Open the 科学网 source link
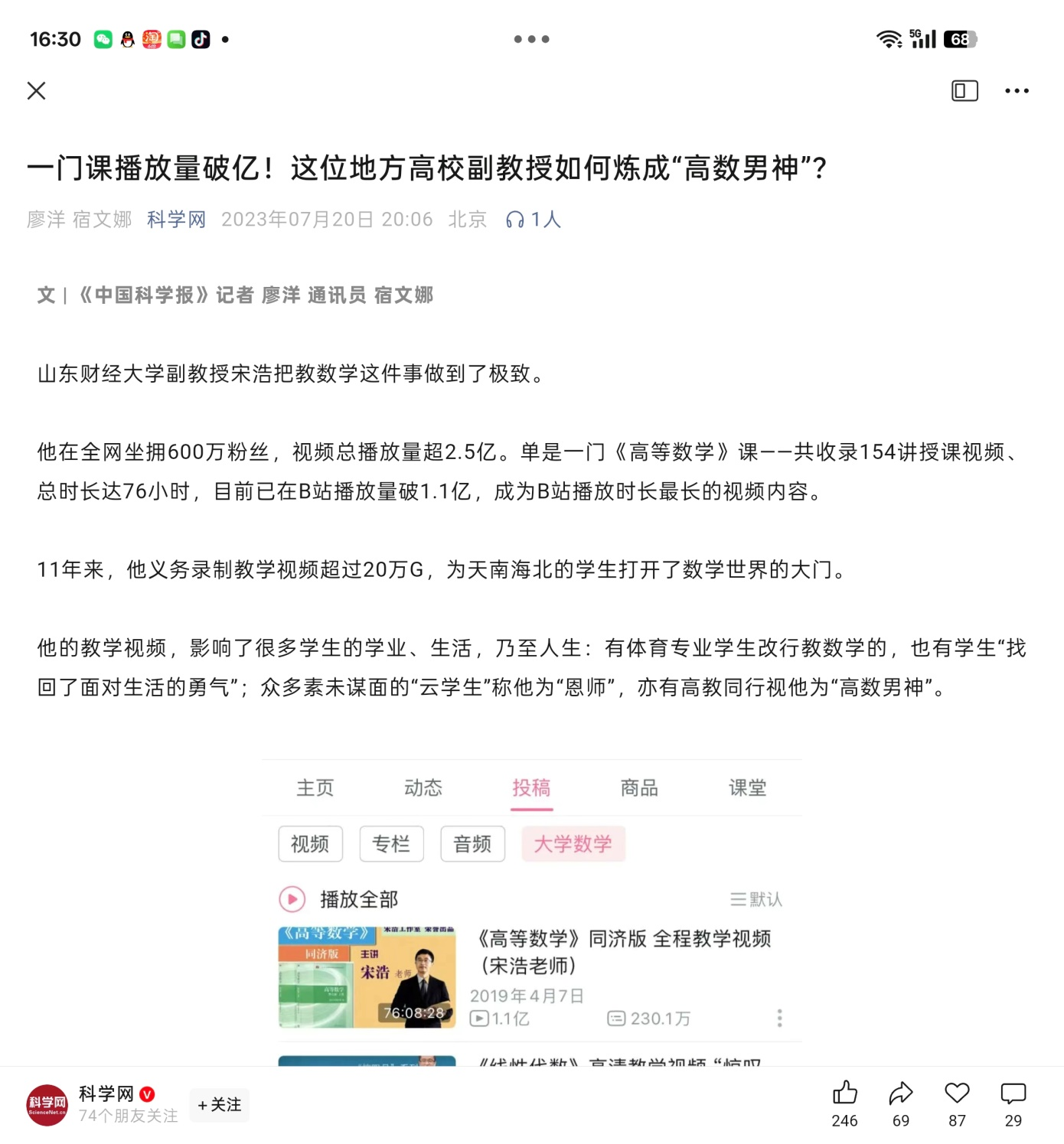This screenshot has height=1144, width=1064. 176,220
